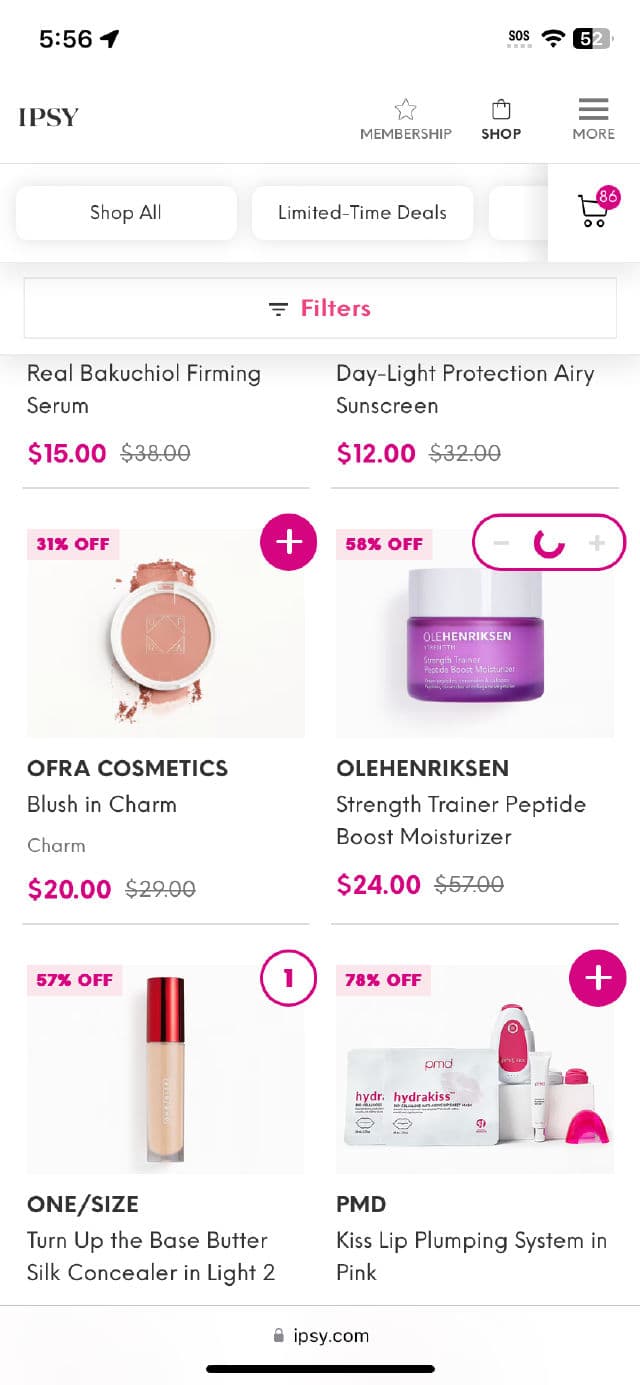Increase quantity of OLEHENRIKSEN moisturizer
Viewport: 640px width, 1385px height.
point(597,543)
